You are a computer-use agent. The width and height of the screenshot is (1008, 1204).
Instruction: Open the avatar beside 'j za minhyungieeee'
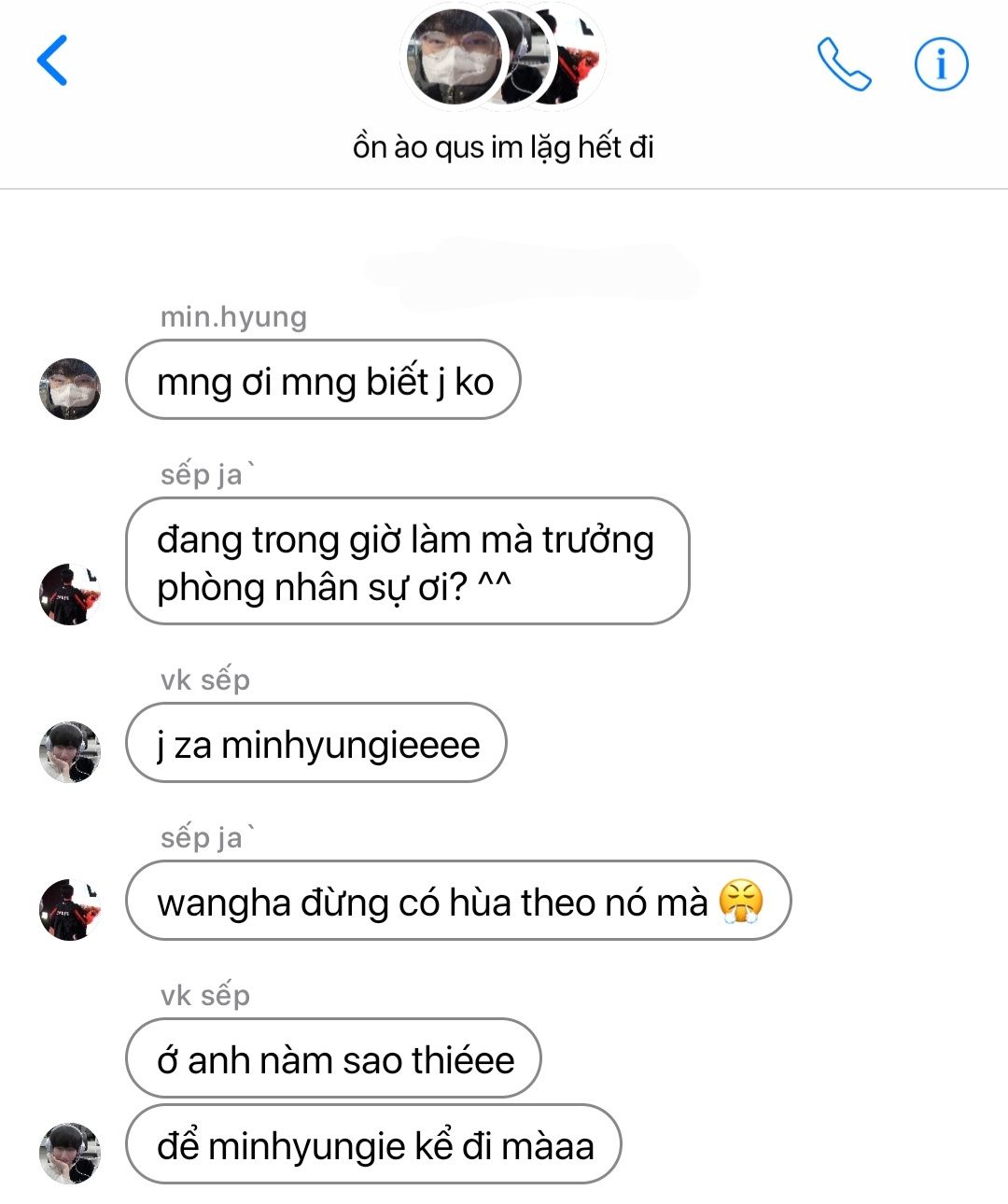[x=70, y=751]
